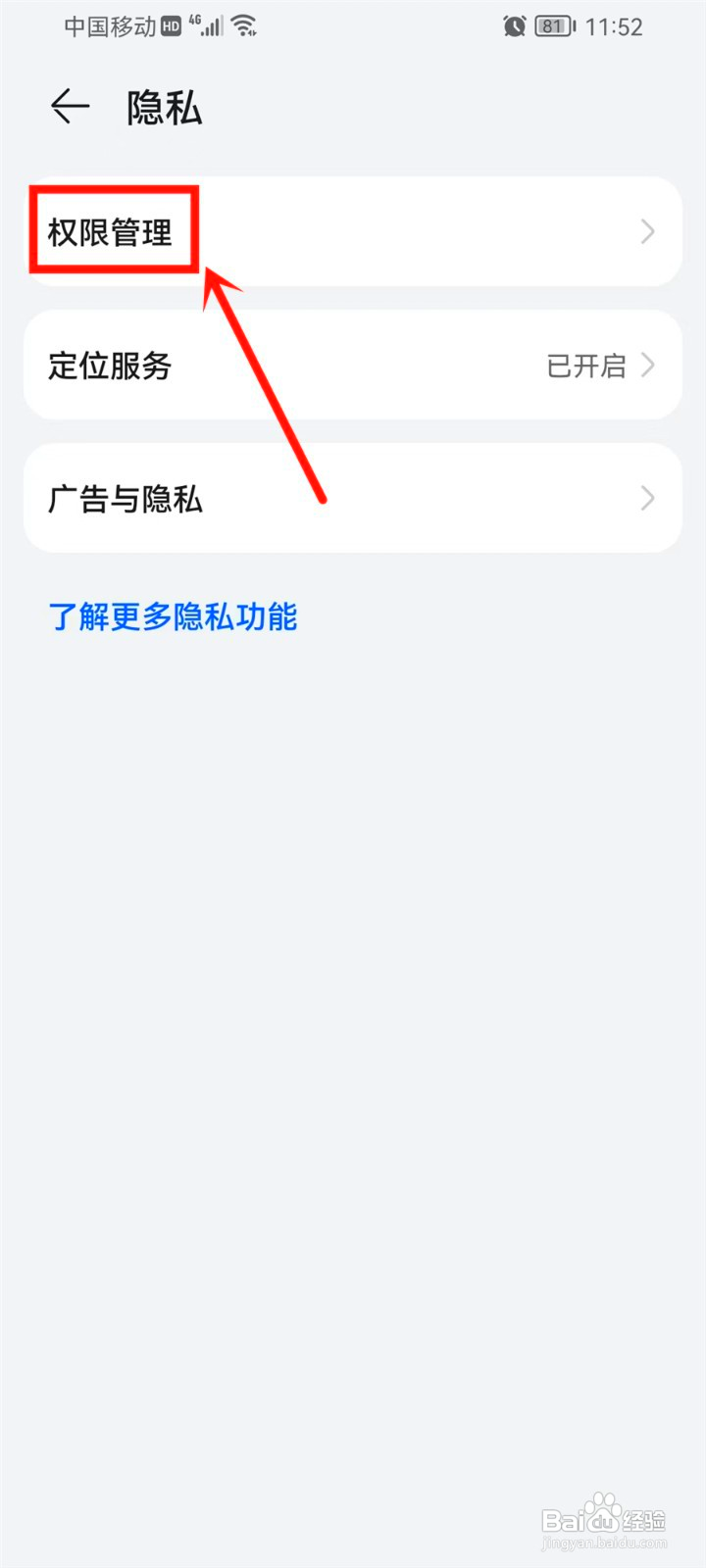This screenshot has height=1568, width=706.
Task: Expand 广告与隐私 via its right chevron
Action: [x=646, y=498]
